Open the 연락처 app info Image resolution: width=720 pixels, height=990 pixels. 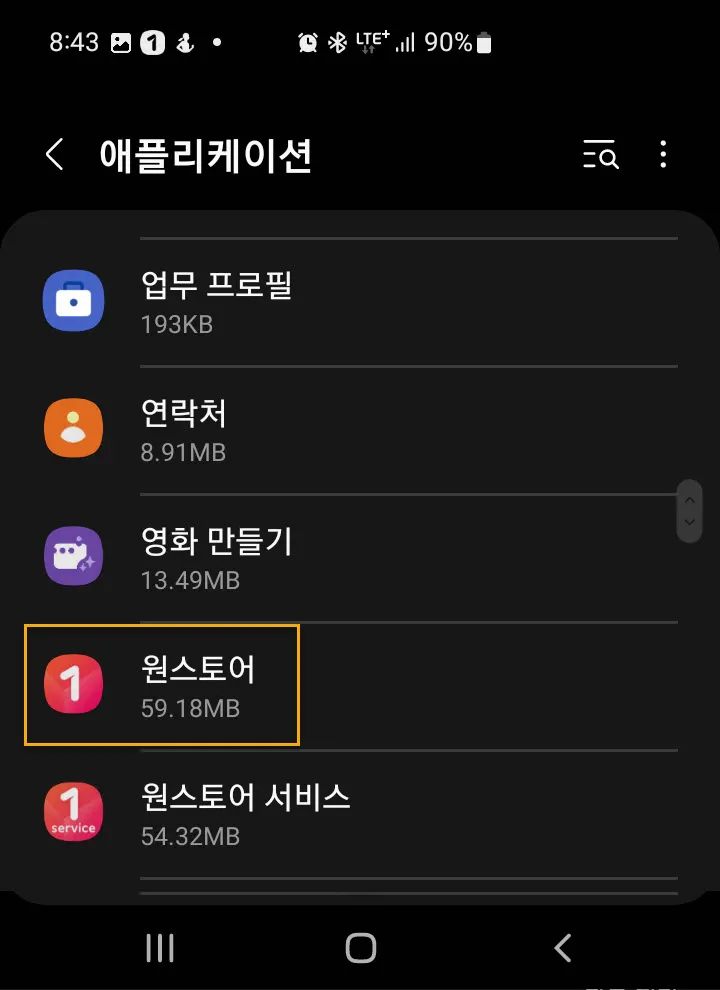click(x=360, y=430)
